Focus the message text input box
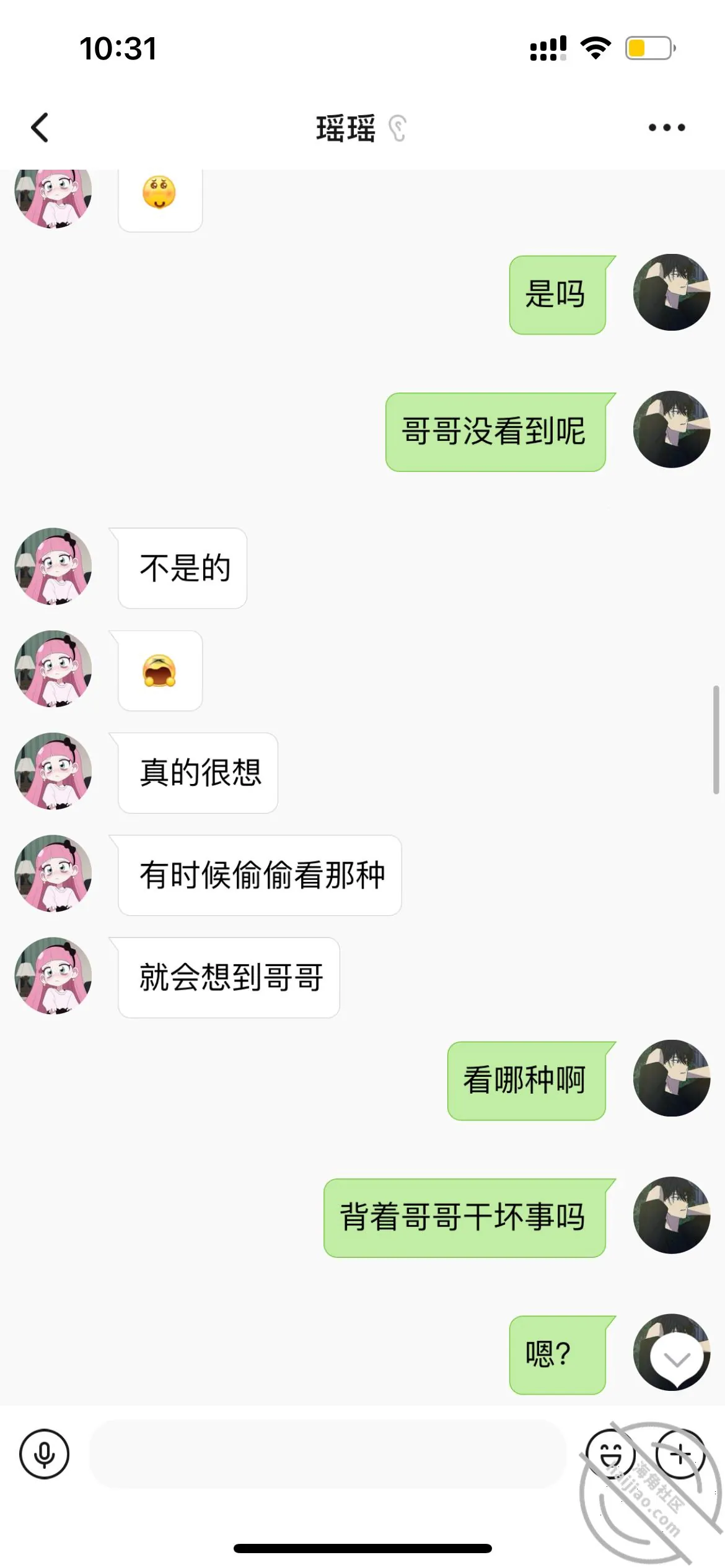 click(328, 1453)
